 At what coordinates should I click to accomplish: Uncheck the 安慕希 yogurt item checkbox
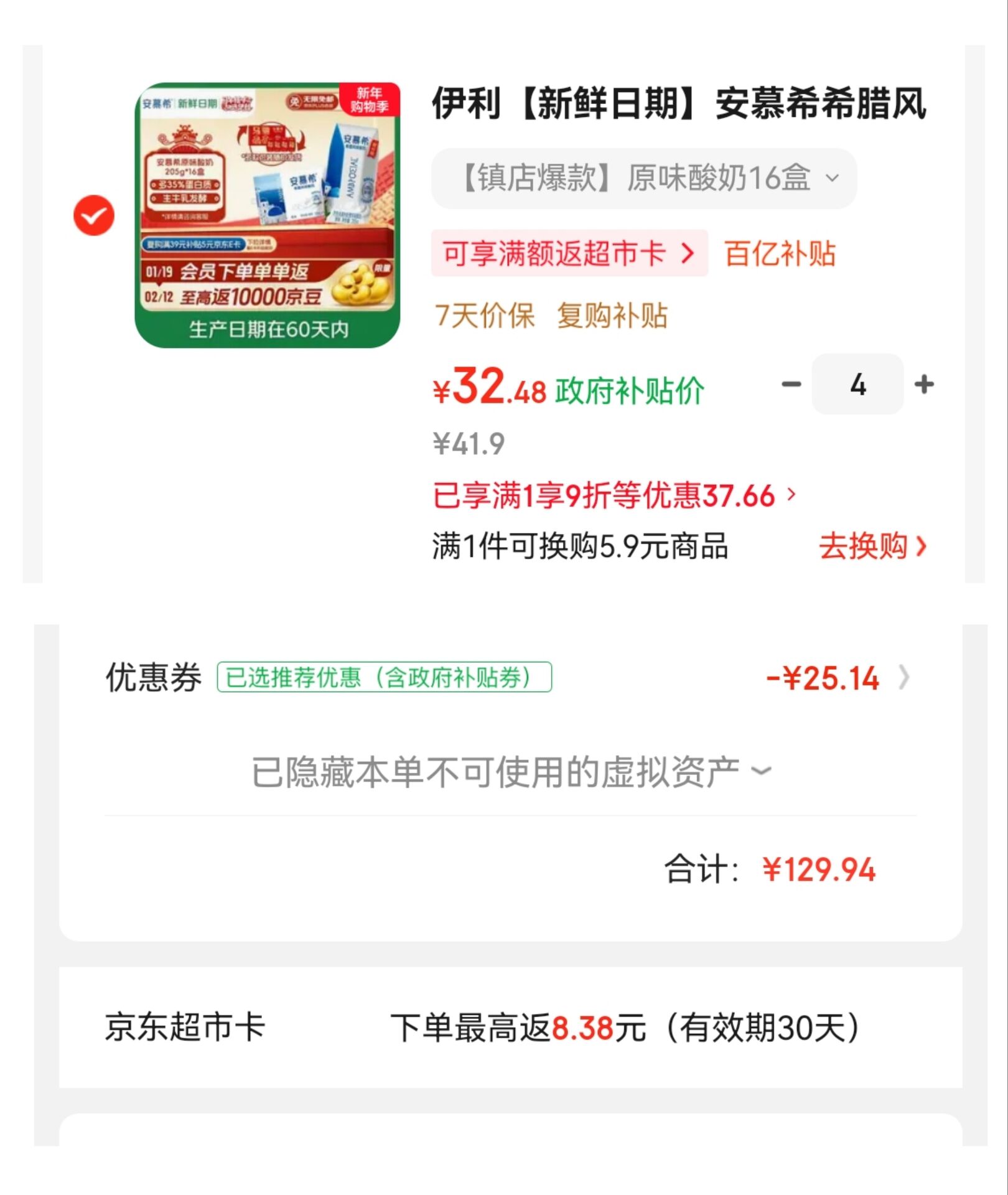(94, 215)
